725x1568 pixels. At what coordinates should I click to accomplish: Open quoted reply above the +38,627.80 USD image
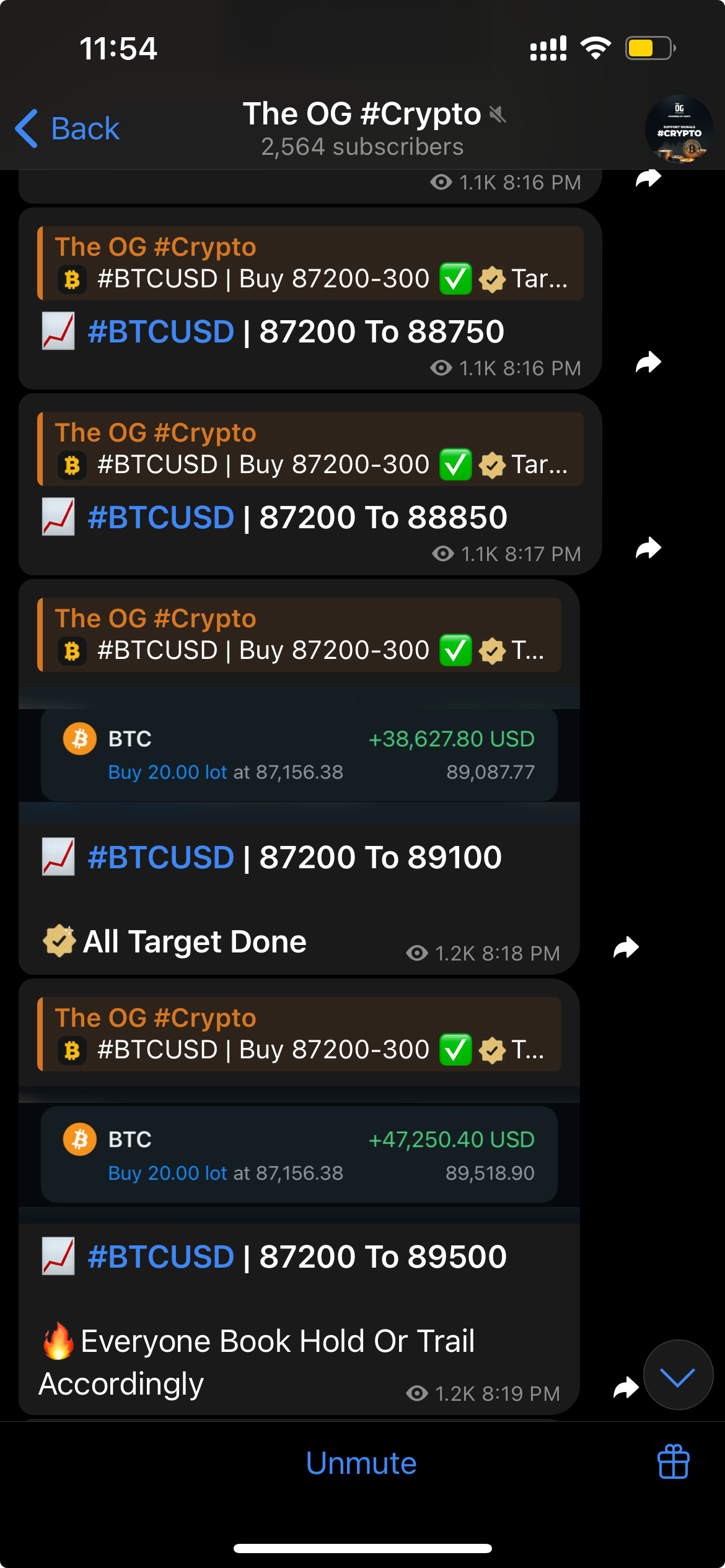299,635
